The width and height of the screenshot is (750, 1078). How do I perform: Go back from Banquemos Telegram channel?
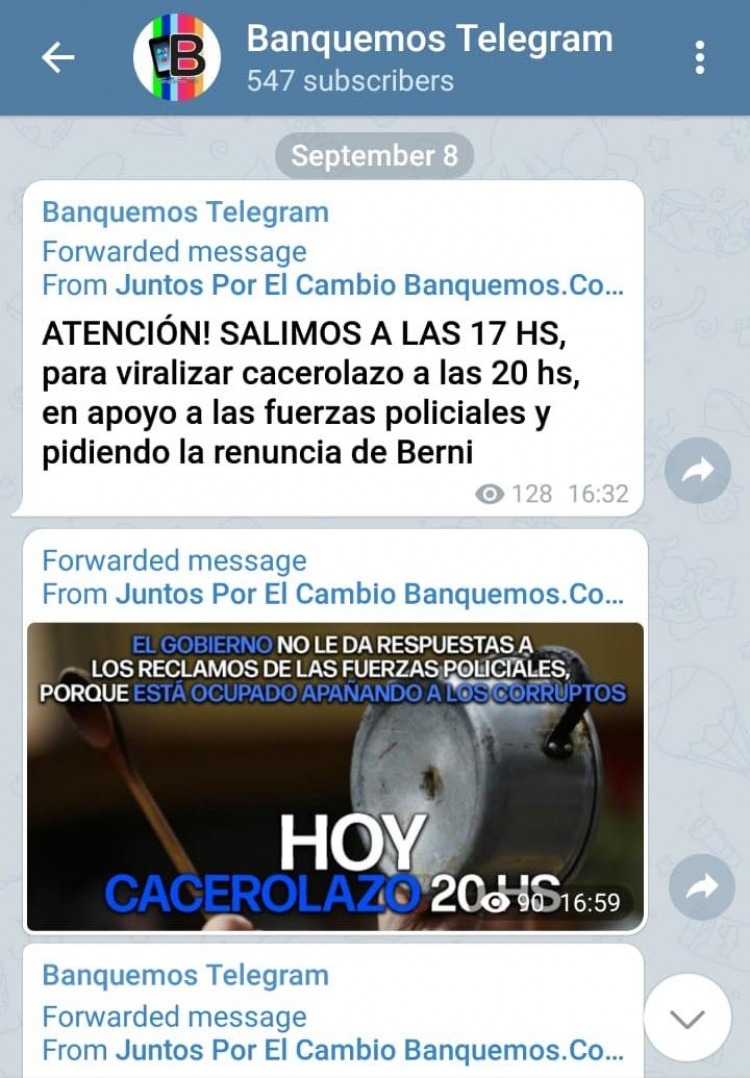[x=58, y=58]
